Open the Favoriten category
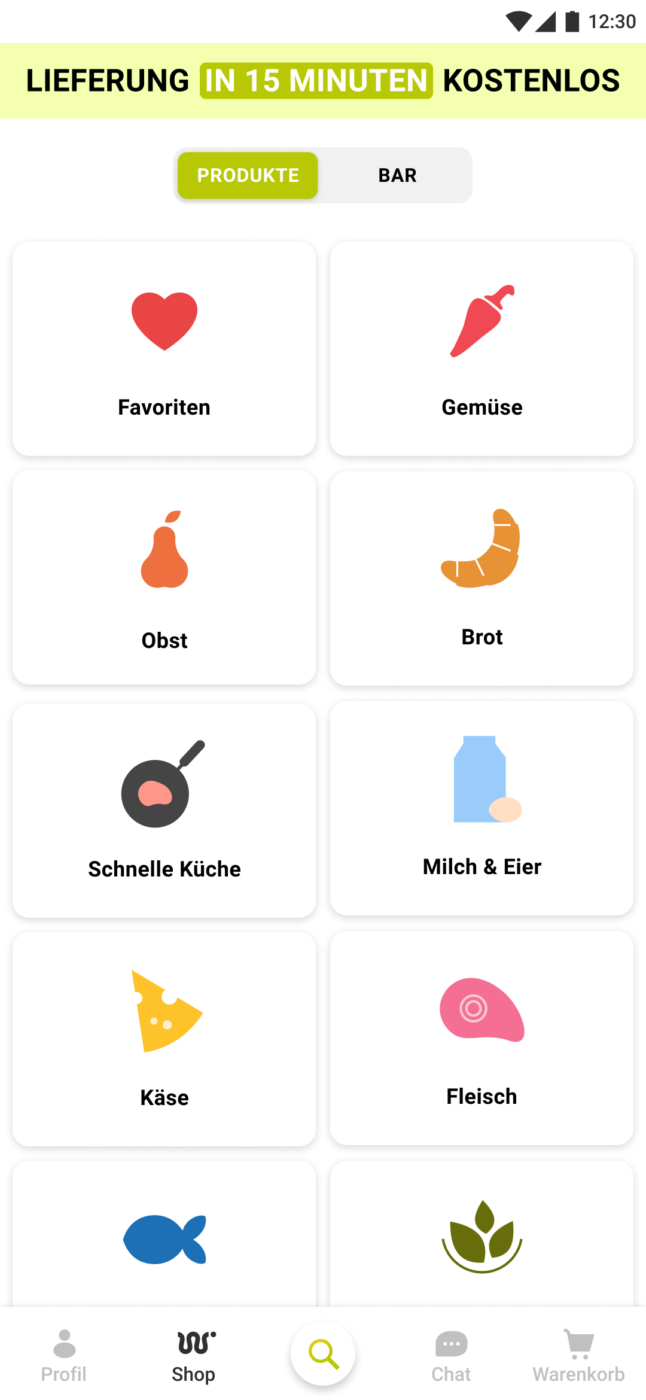Screen dimensions: 646x1400 click(164, 348)
